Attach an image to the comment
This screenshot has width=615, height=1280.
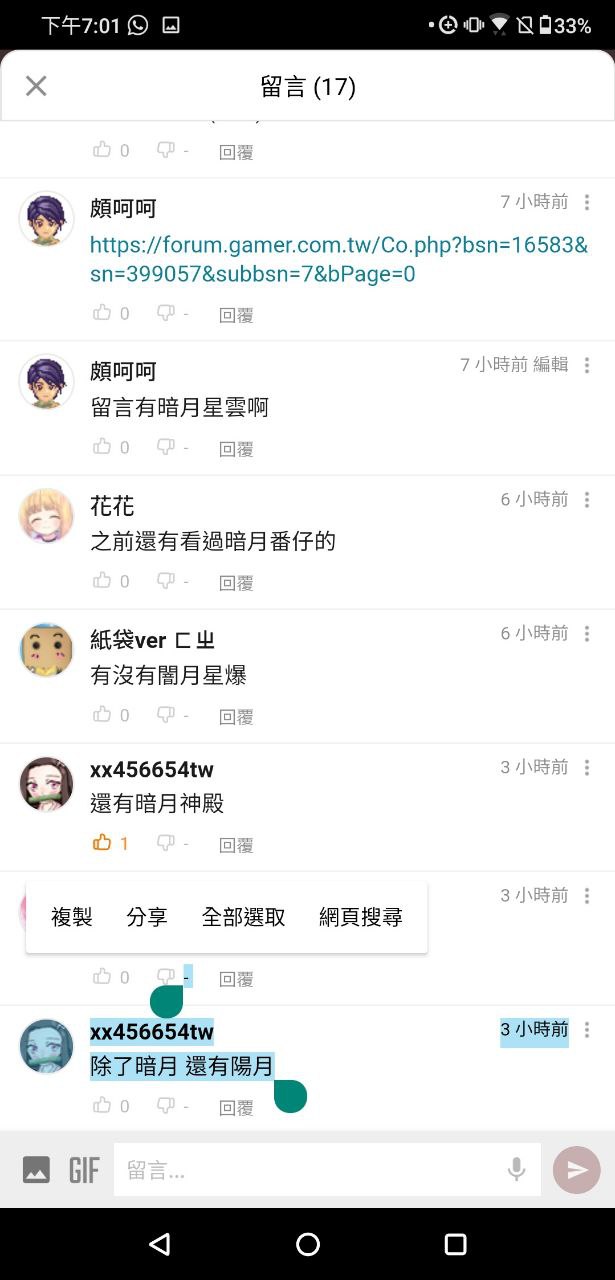pyautogui.click(x=36, y=1170)
